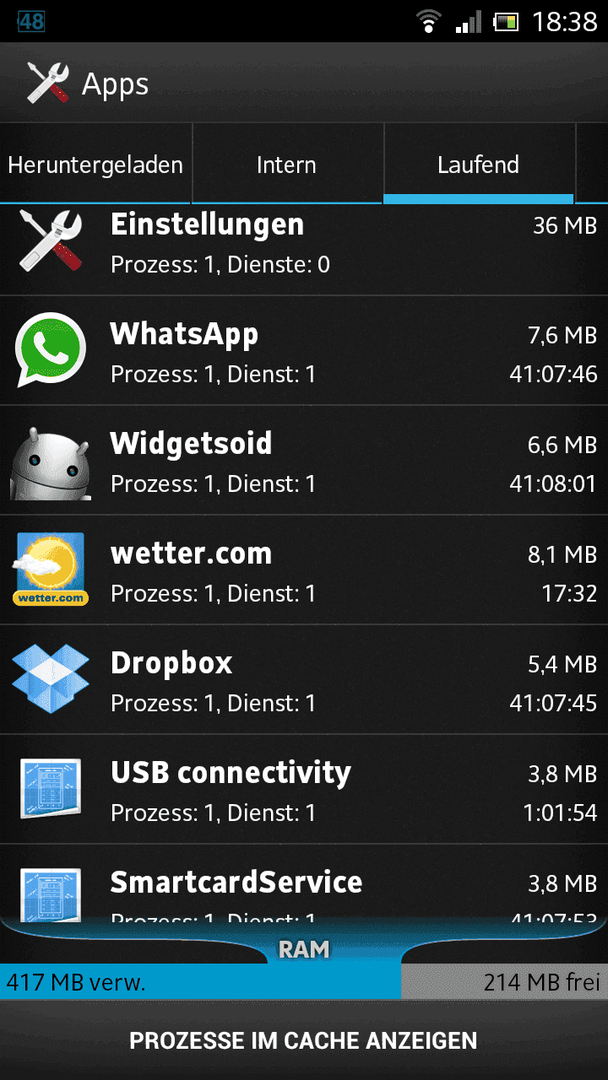Image resolution: width=608 pixels, height=1080 pixels.
Task: Open the Widgetsoid entry
Action: pos(304,460)
